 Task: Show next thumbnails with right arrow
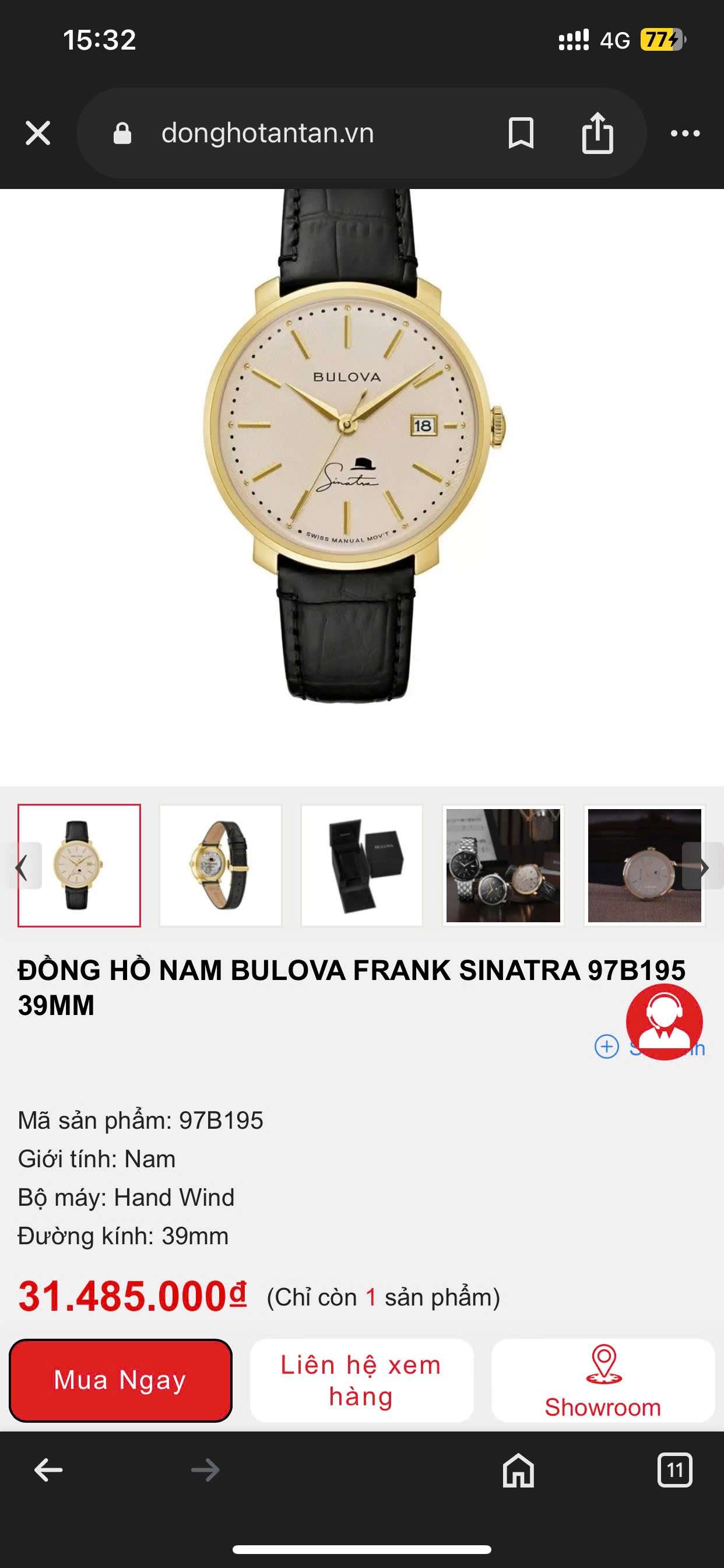702,865
